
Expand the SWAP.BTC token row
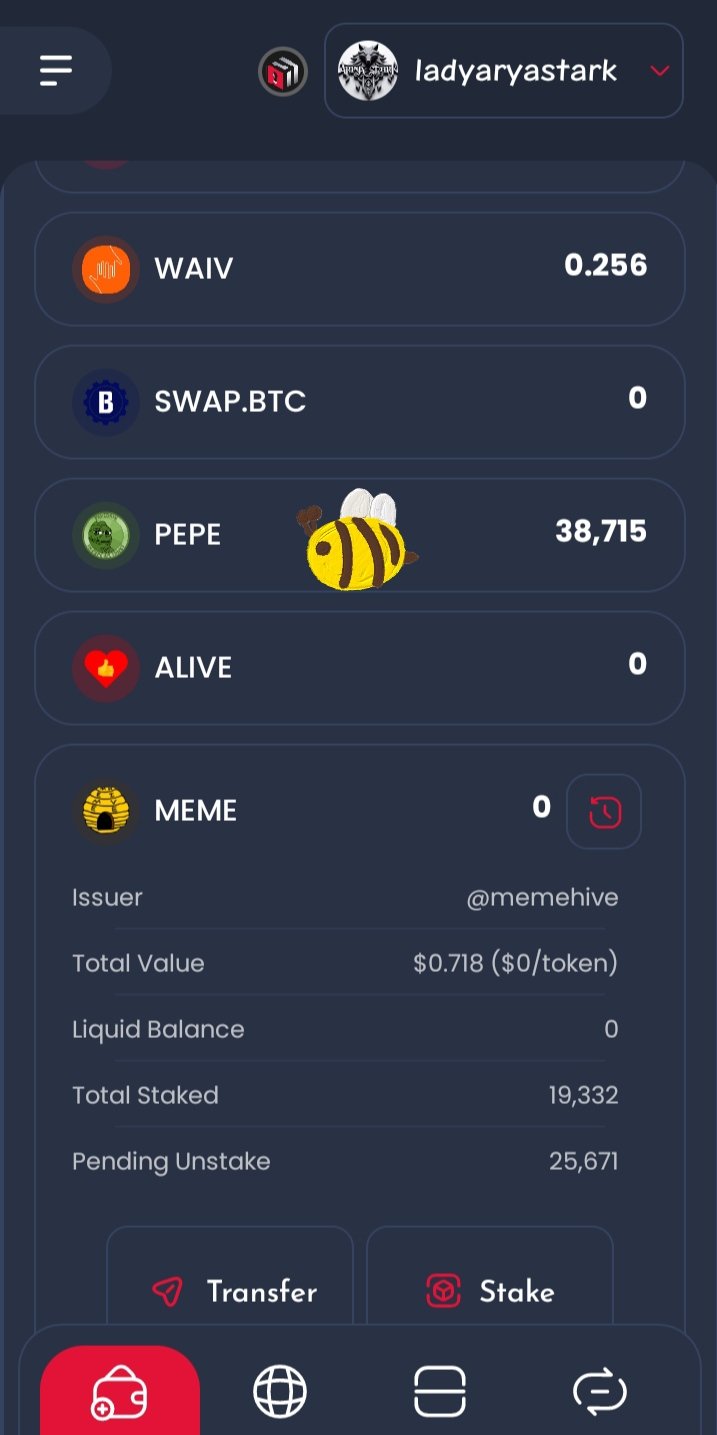click(360, 401)
